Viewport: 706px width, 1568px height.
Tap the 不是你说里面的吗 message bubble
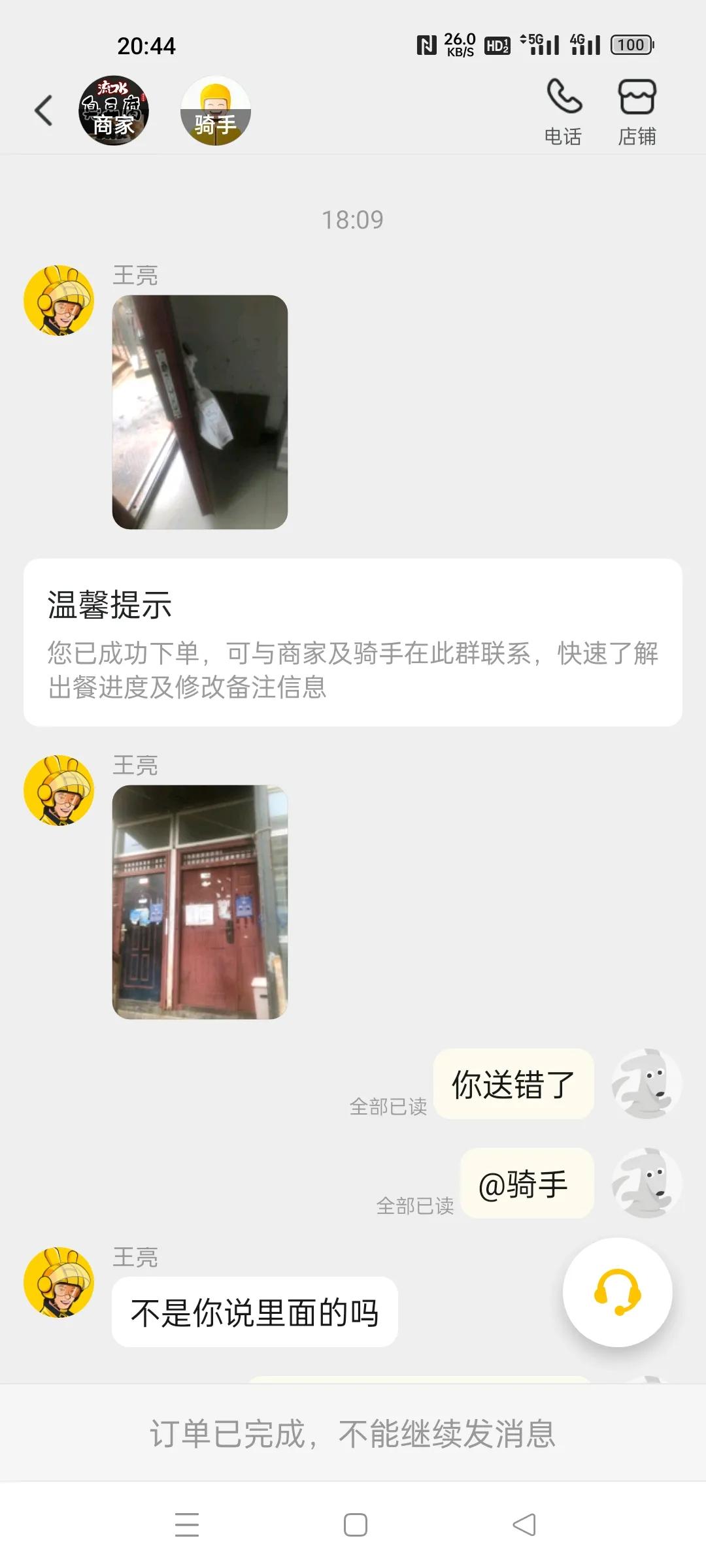pyautogui.click(x=255, y=1313)
